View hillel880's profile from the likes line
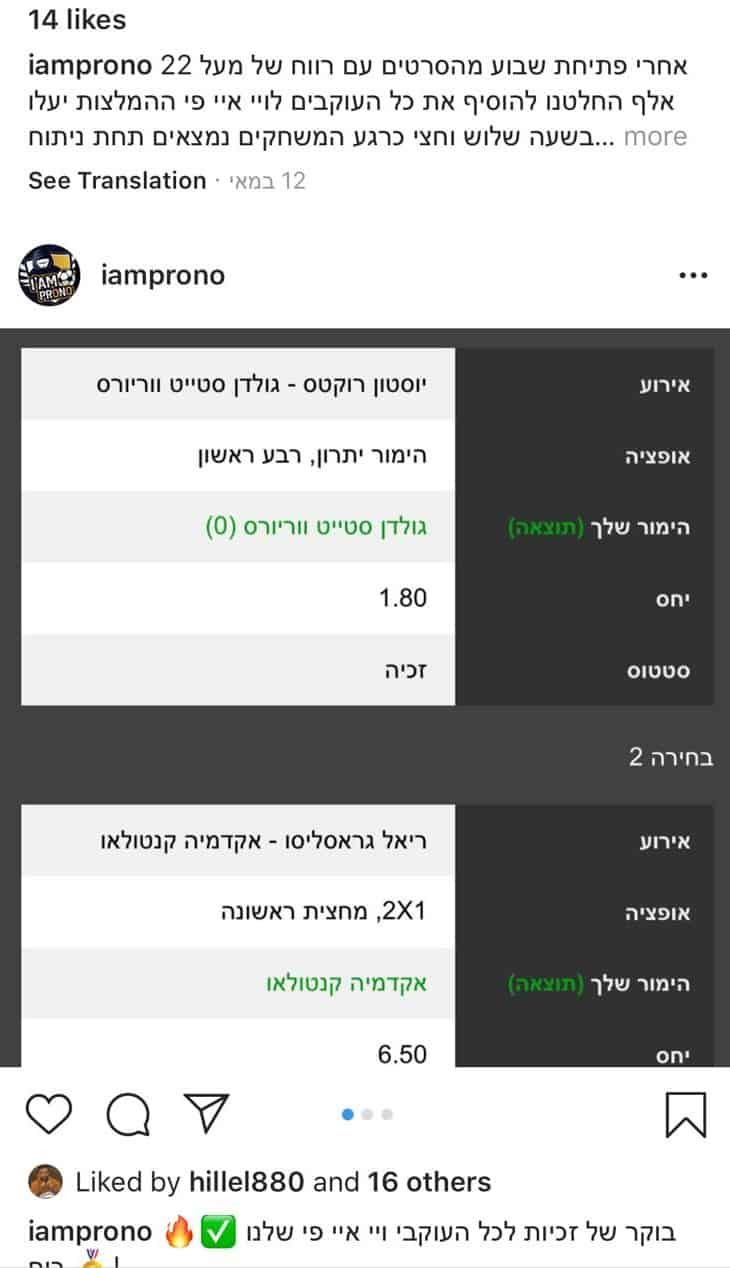Screen dimensions: 730x1268 (x=245, y=1182)
